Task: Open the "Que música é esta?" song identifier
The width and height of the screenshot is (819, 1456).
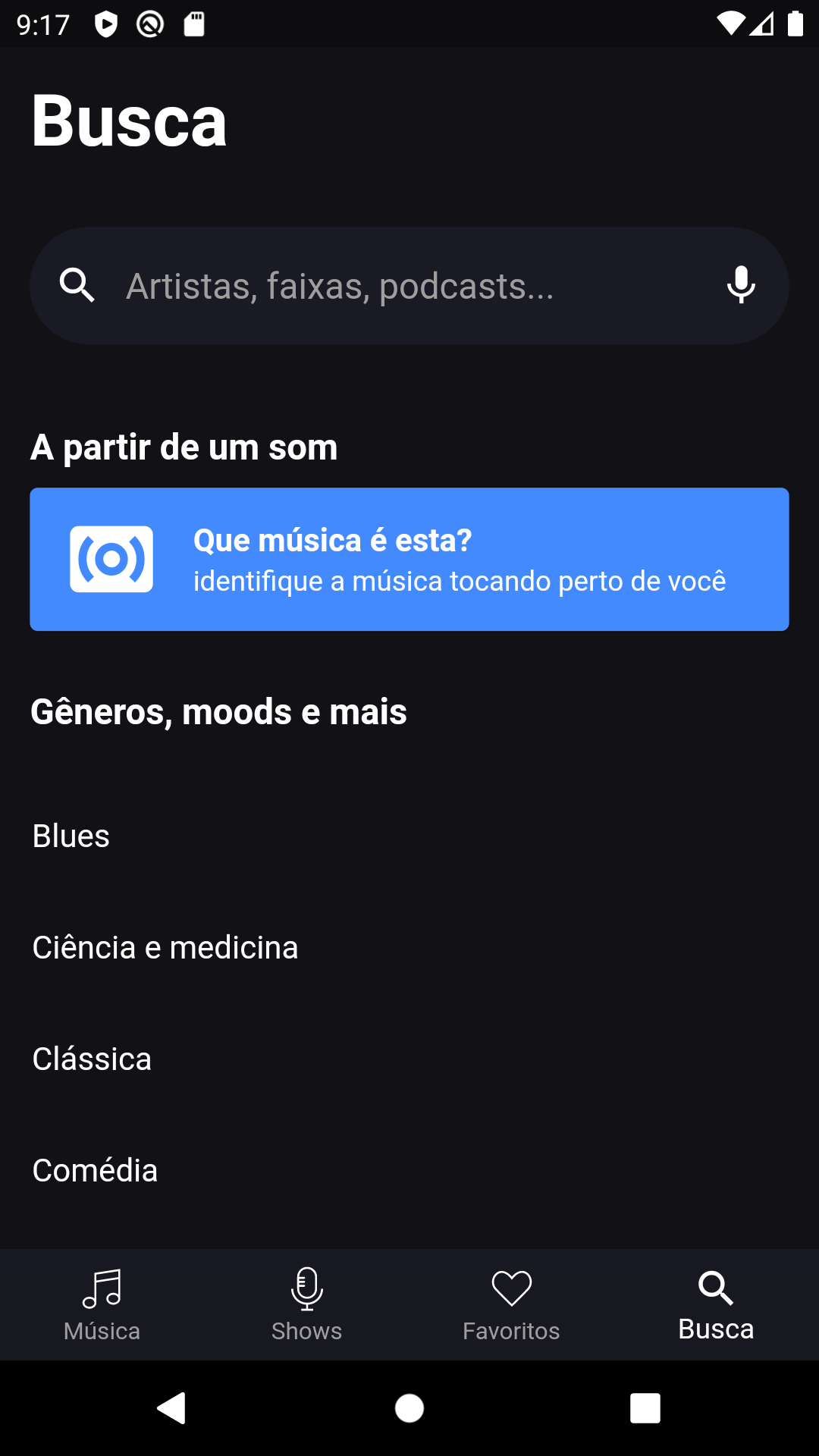Action: point(409,560)
